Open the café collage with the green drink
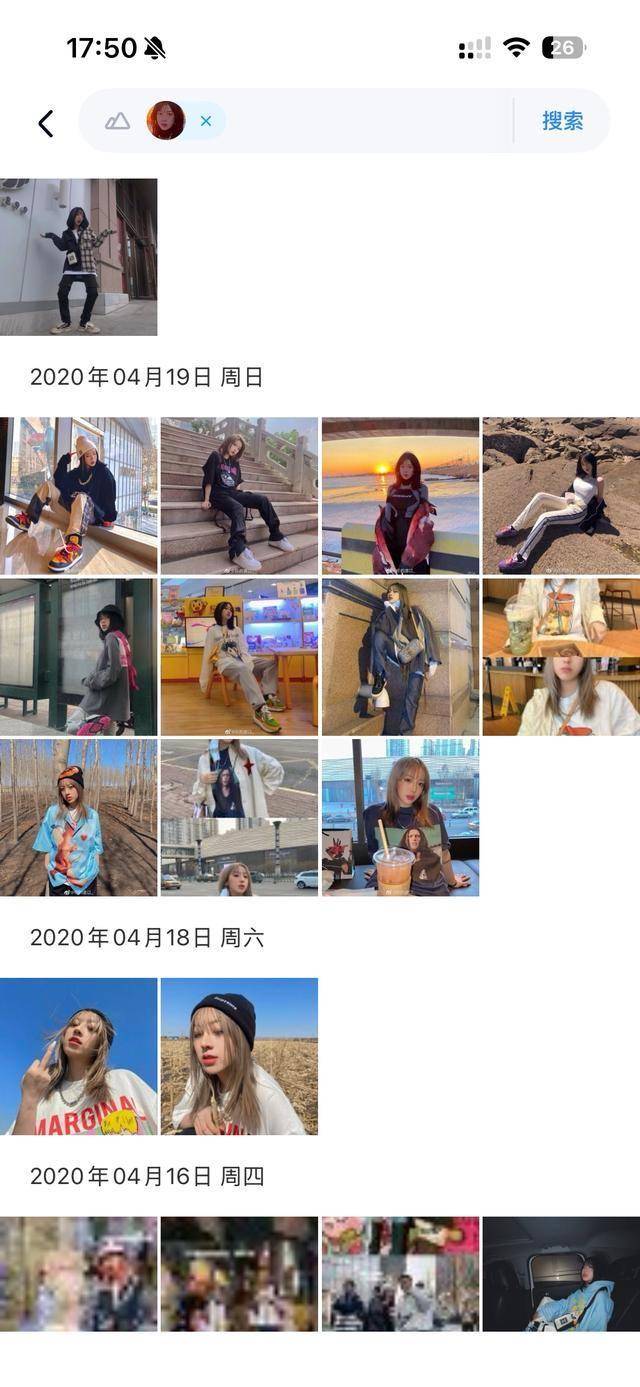 coord(561,657)
